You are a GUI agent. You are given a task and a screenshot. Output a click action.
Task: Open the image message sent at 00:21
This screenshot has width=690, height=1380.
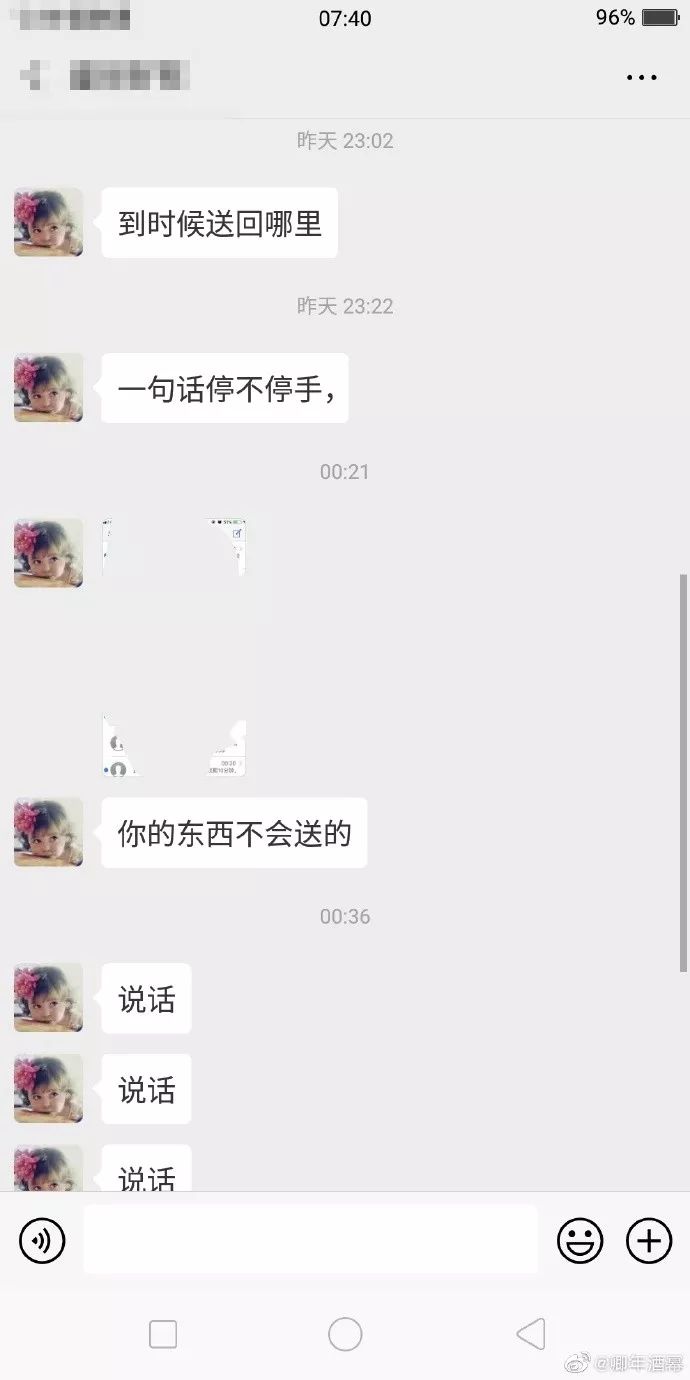coord(175,647)
